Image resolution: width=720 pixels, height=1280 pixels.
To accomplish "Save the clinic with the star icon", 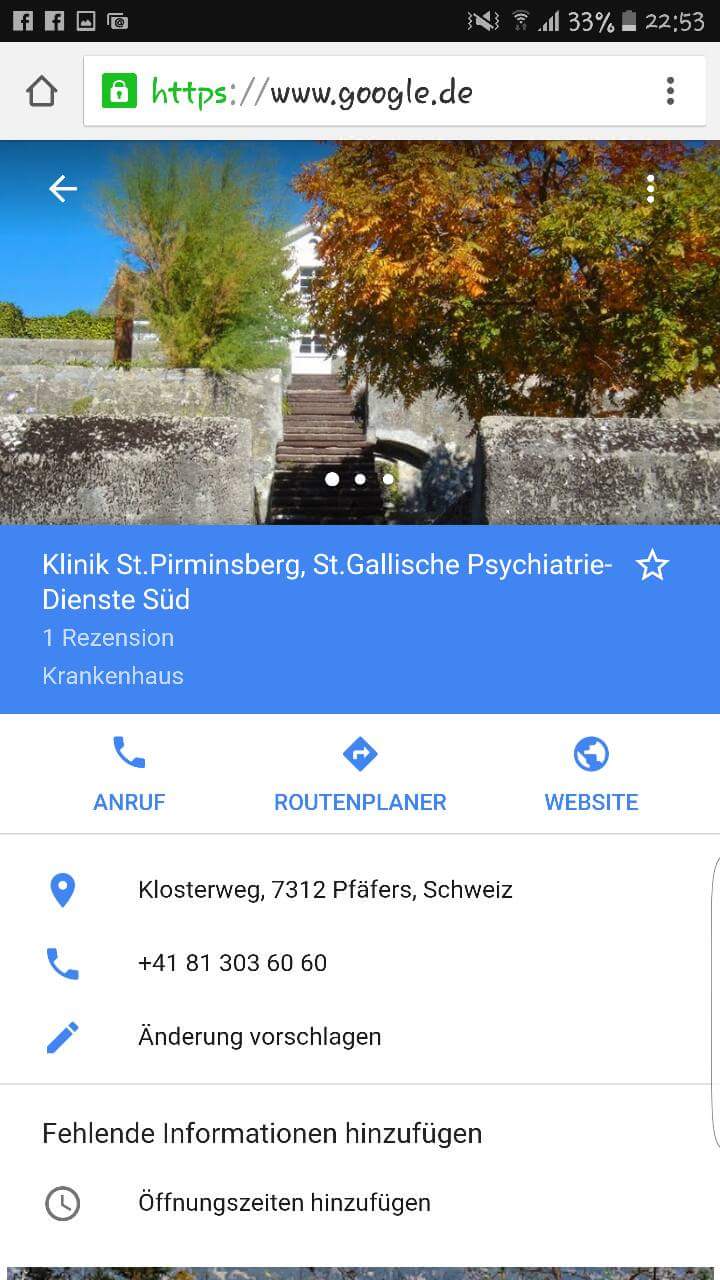I will pyautogui.click(x=652, y=566).
